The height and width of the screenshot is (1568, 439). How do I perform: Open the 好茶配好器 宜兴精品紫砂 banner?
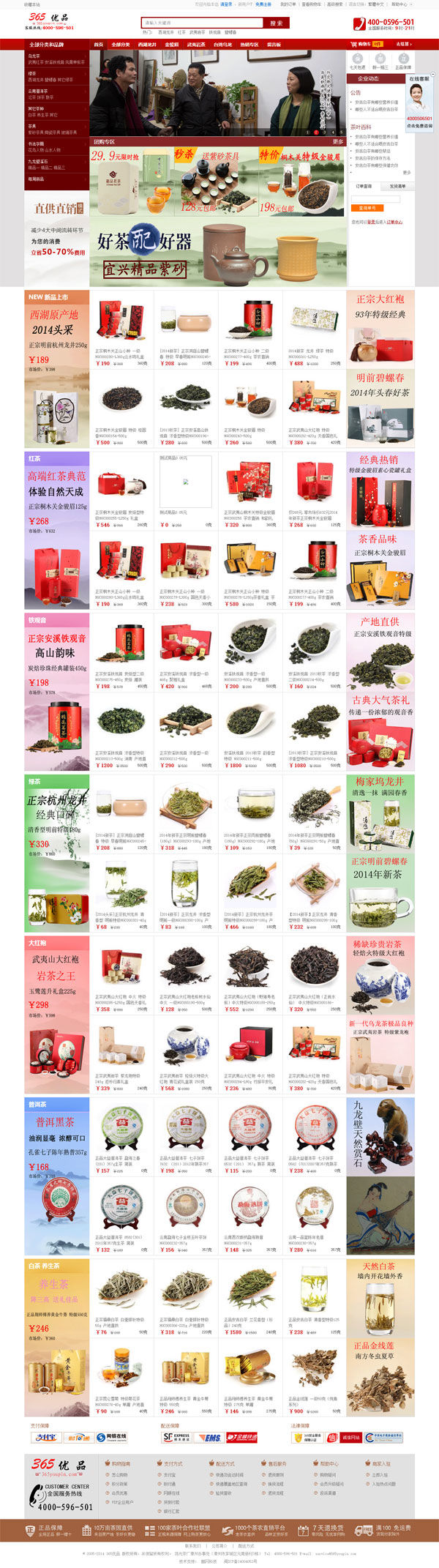(217, 251)
